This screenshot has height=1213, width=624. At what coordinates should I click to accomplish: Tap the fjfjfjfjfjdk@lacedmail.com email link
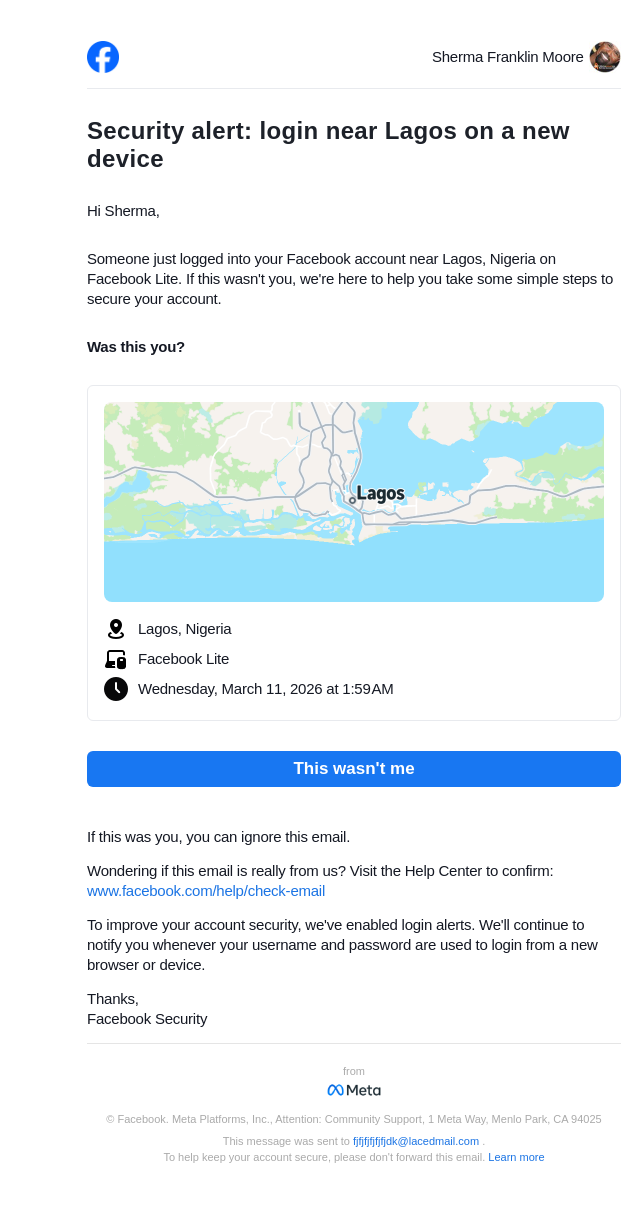click(415, 1141)
